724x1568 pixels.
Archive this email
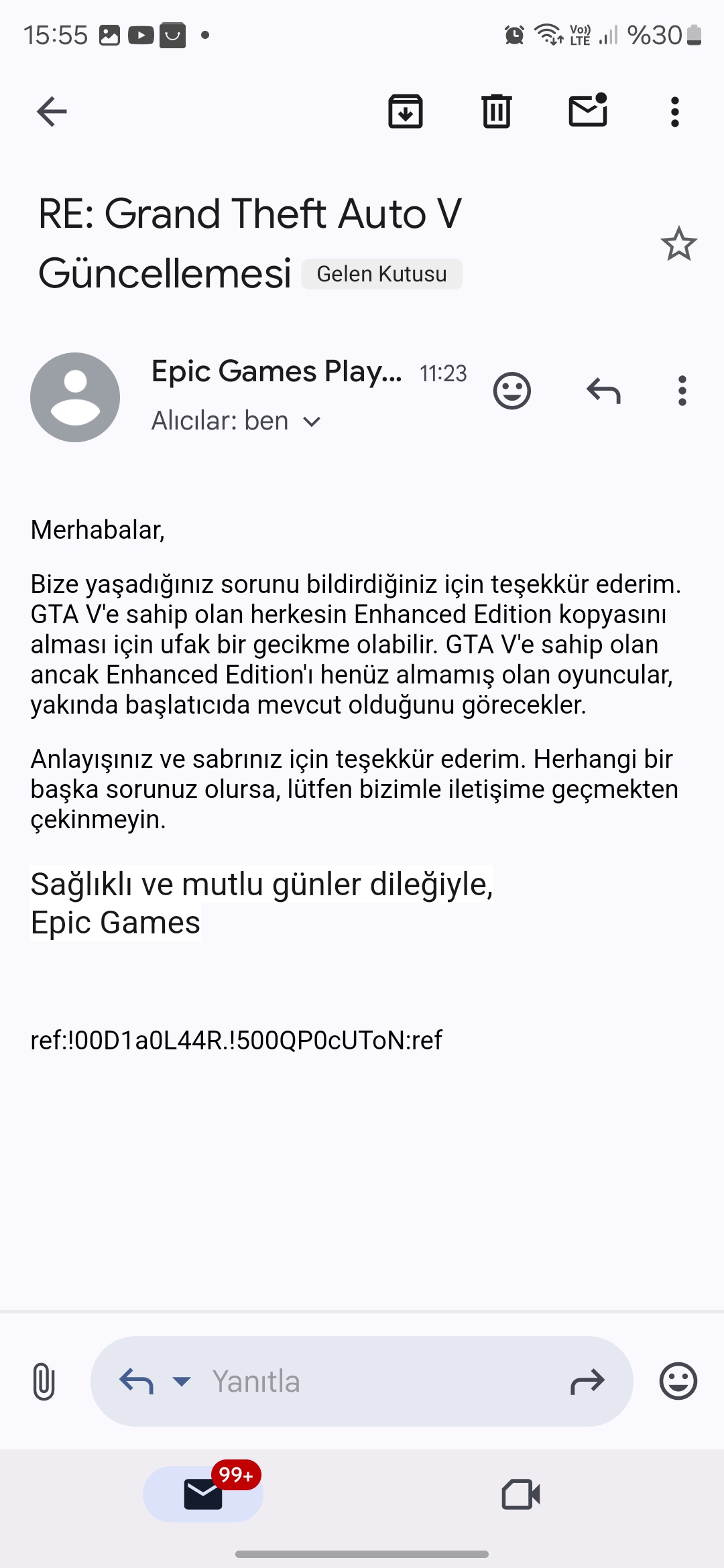pos(406,111)
